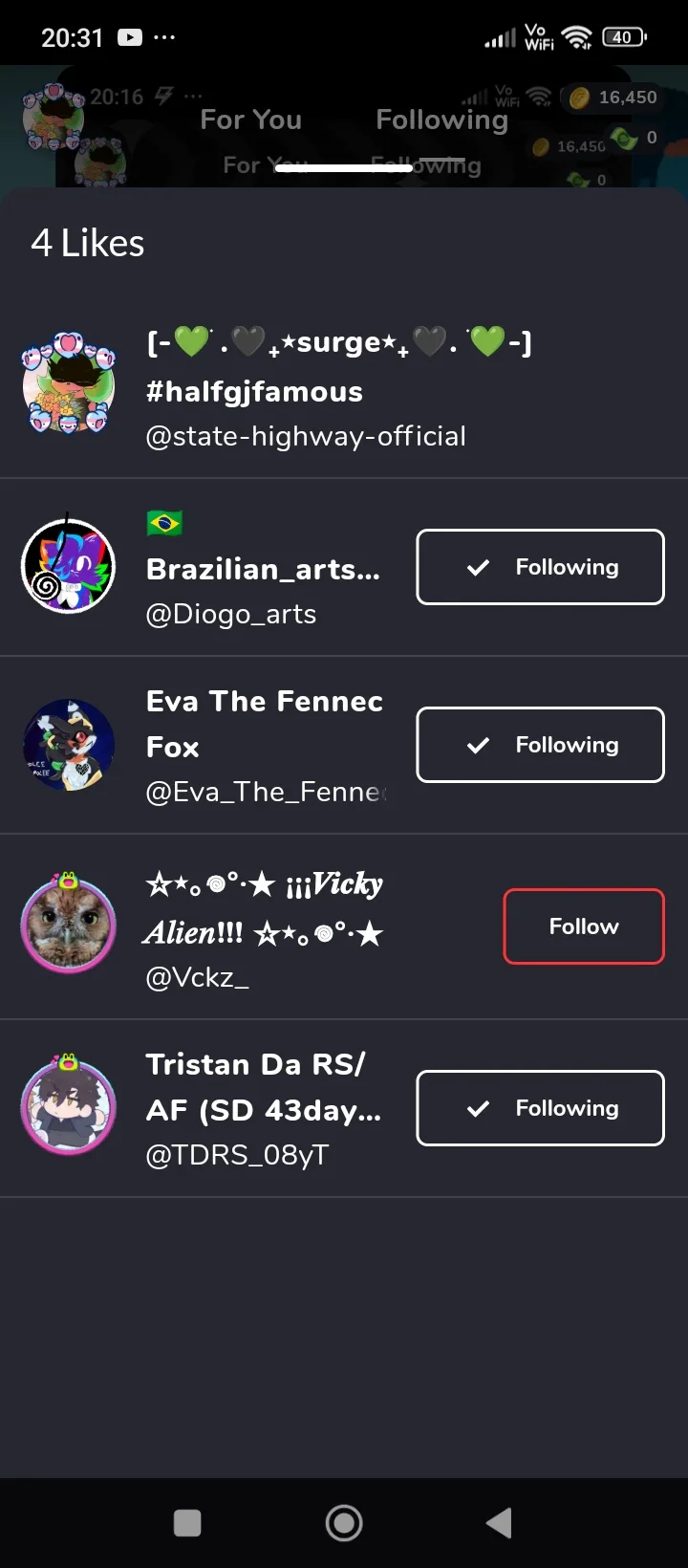Unfollow @Diogo_arts via the Following button
The height and width of the screenshot is (1568, 688).
[x=540, y=567]
